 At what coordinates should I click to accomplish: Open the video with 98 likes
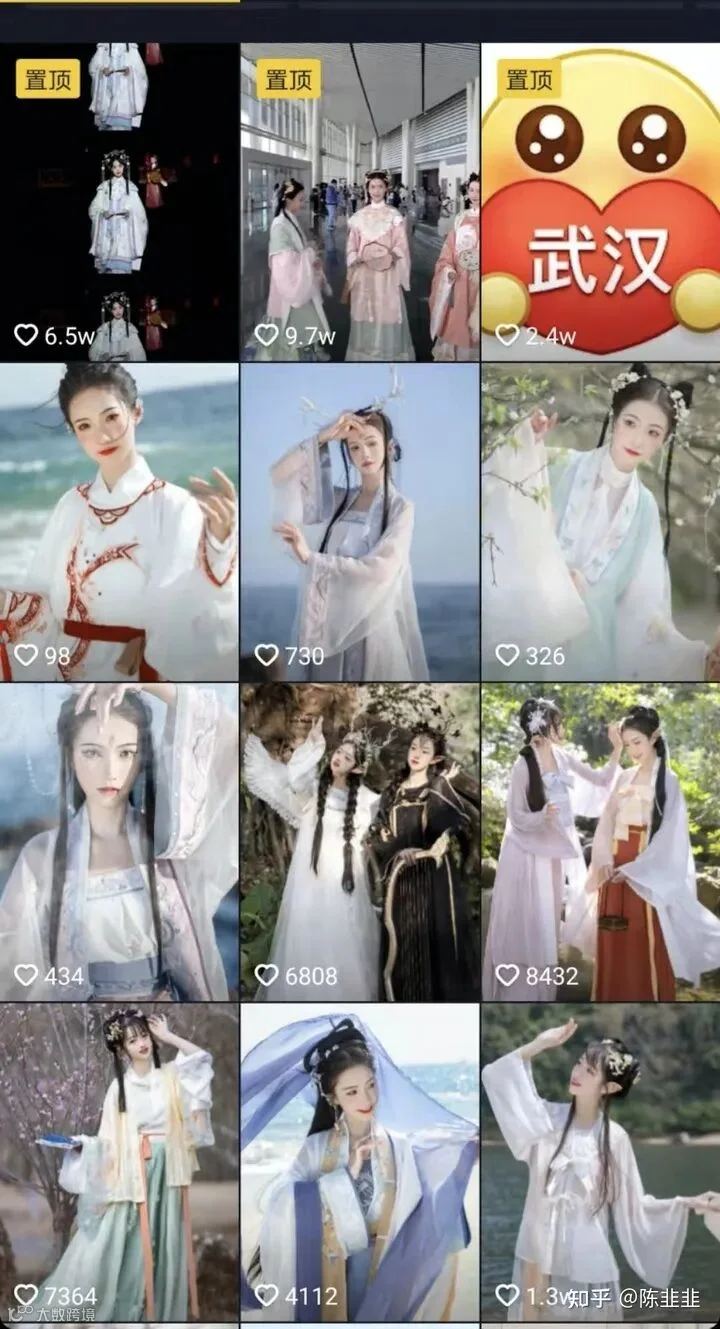coord(119,522)
